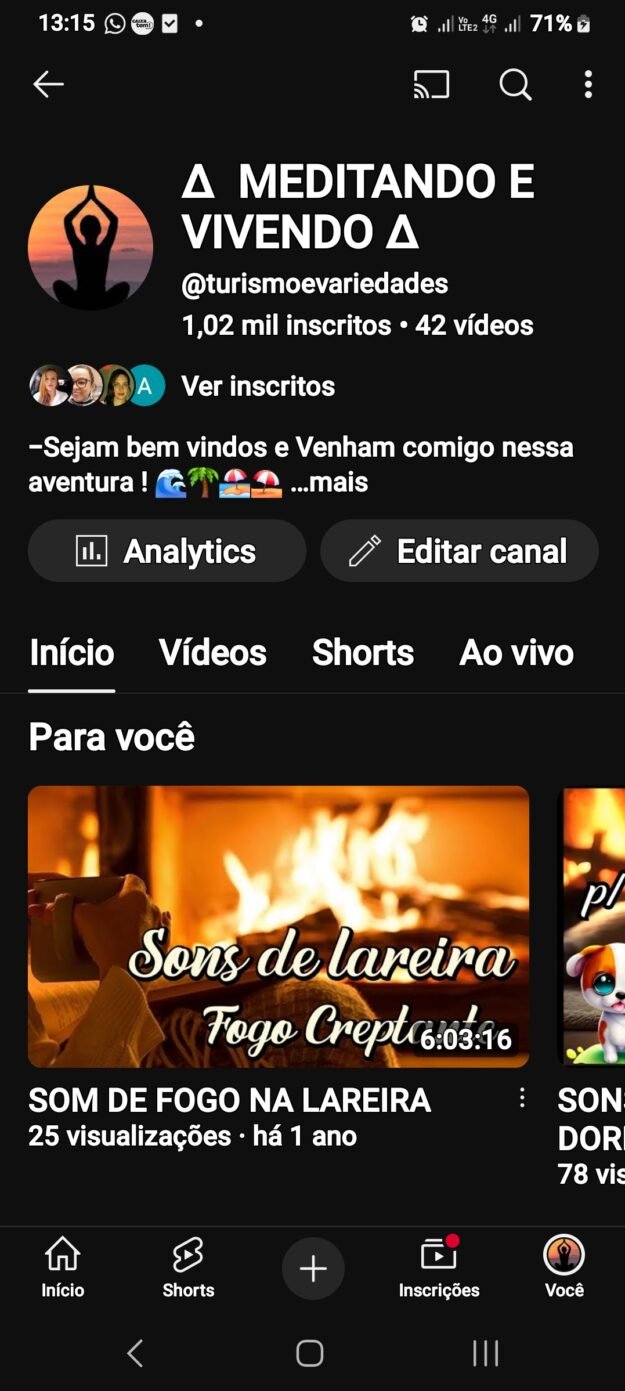This screenshot has width=625, height=1391.
Task: Open options for SOM DE FOGO NA LAREIRA
Action: pyautogui.click(x=522, y=1099)
